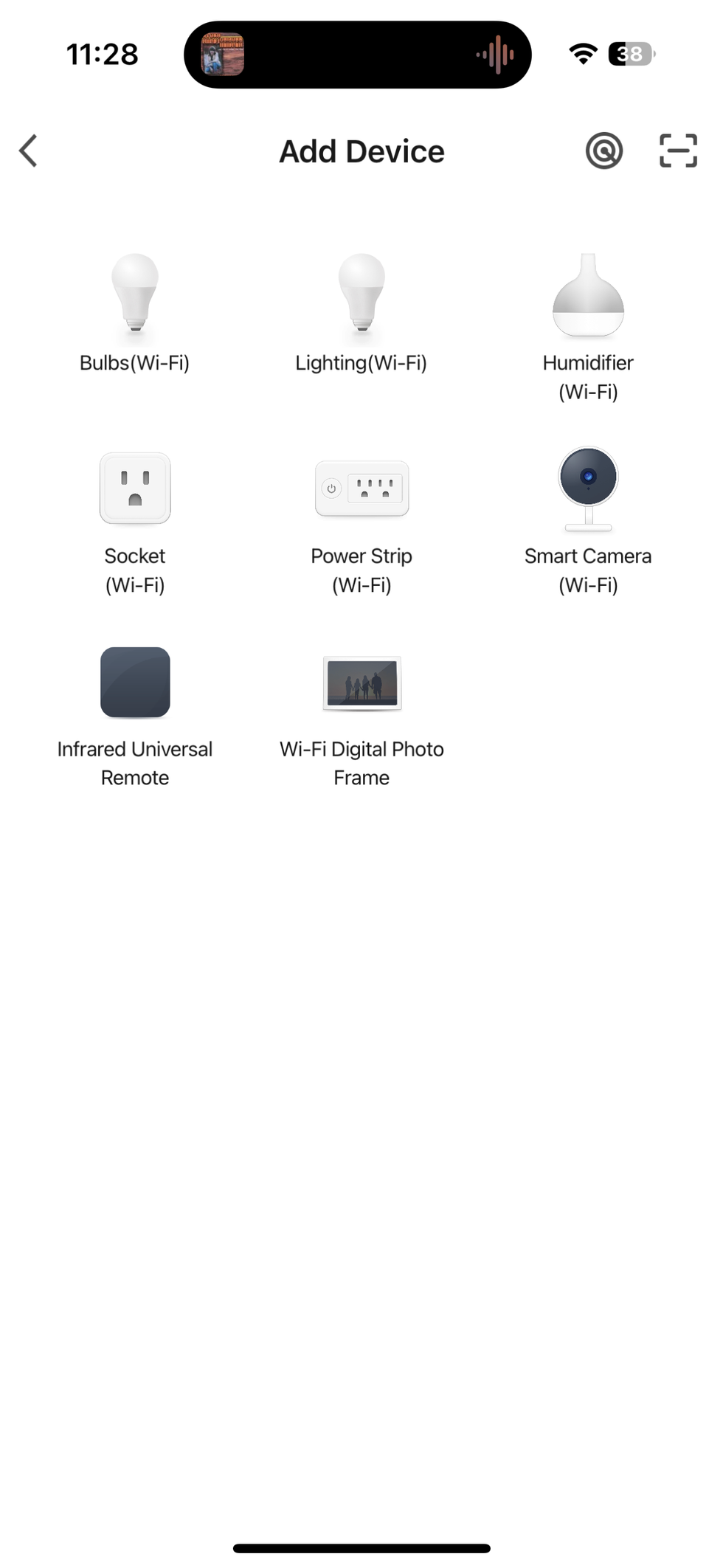Tap the clock showing 11:28

pyautogui.click(x=102, y=53)
